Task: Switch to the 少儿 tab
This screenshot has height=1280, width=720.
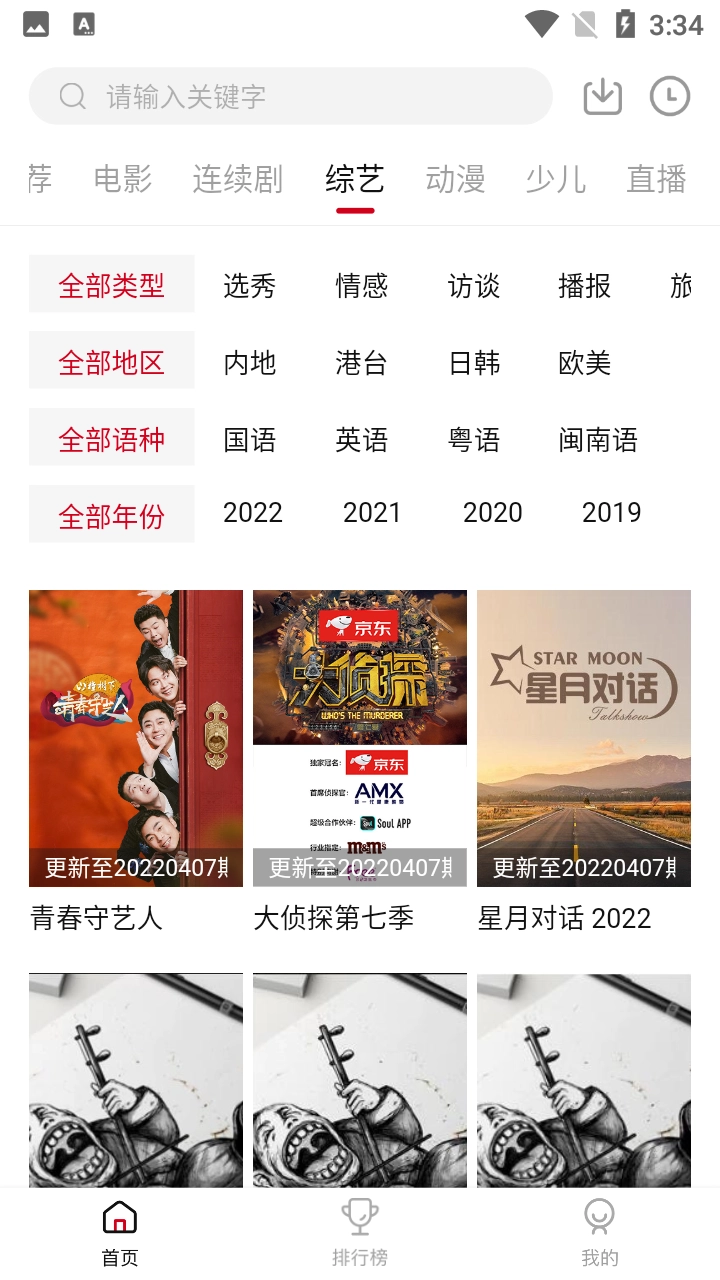Action: pyautogui.click(x=555, y=180)
